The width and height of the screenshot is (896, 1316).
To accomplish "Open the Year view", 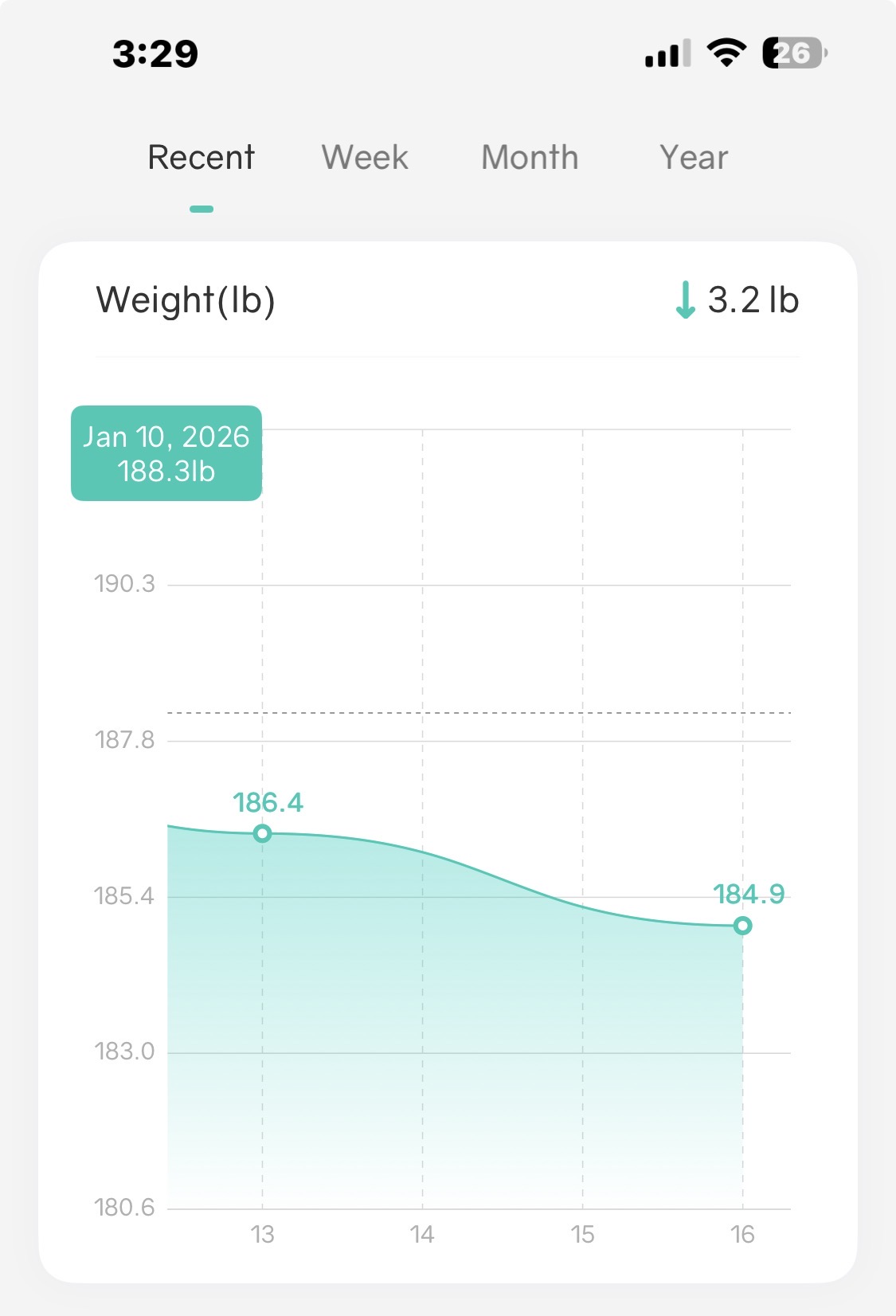I will pyautogui.click(x=694, y=157).
